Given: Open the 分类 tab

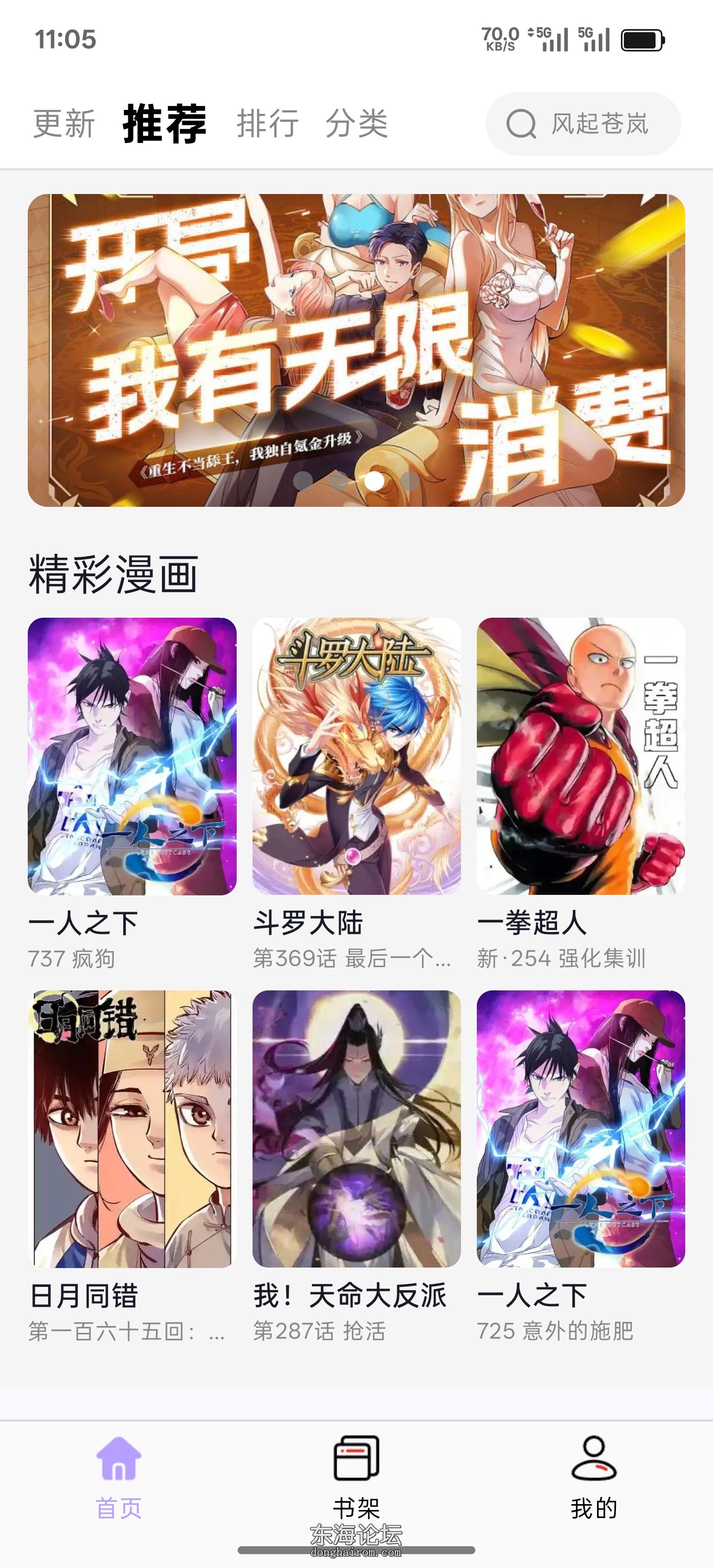Looking at the screenshot, I should coord(356,124).
